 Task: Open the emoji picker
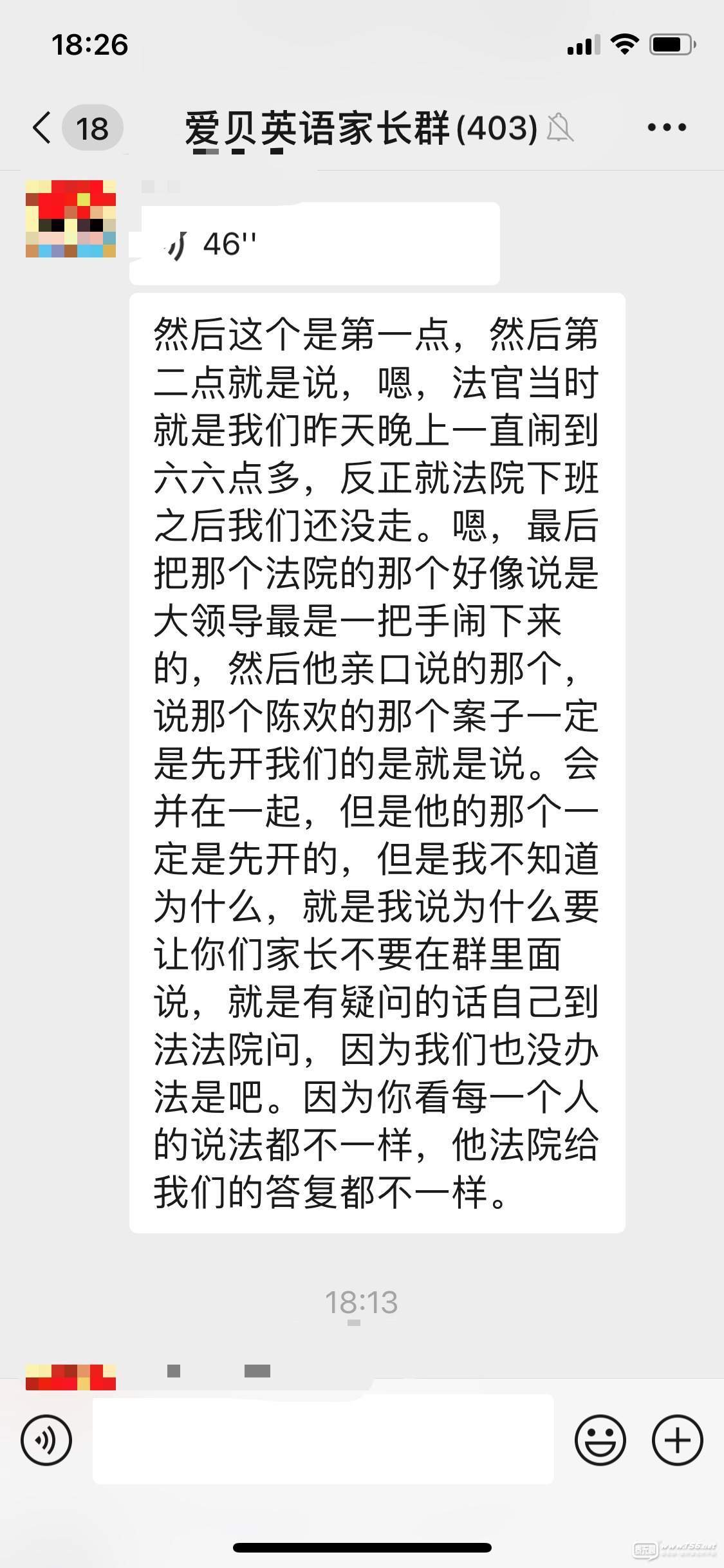(x=600, y=1440)
